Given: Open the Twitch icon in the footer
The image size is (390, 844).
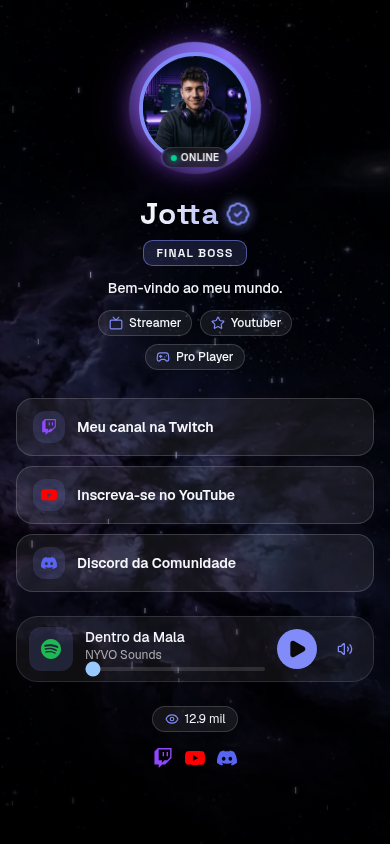Looking at the screenshot, I should pyautogui.click(x=163, y=758).
